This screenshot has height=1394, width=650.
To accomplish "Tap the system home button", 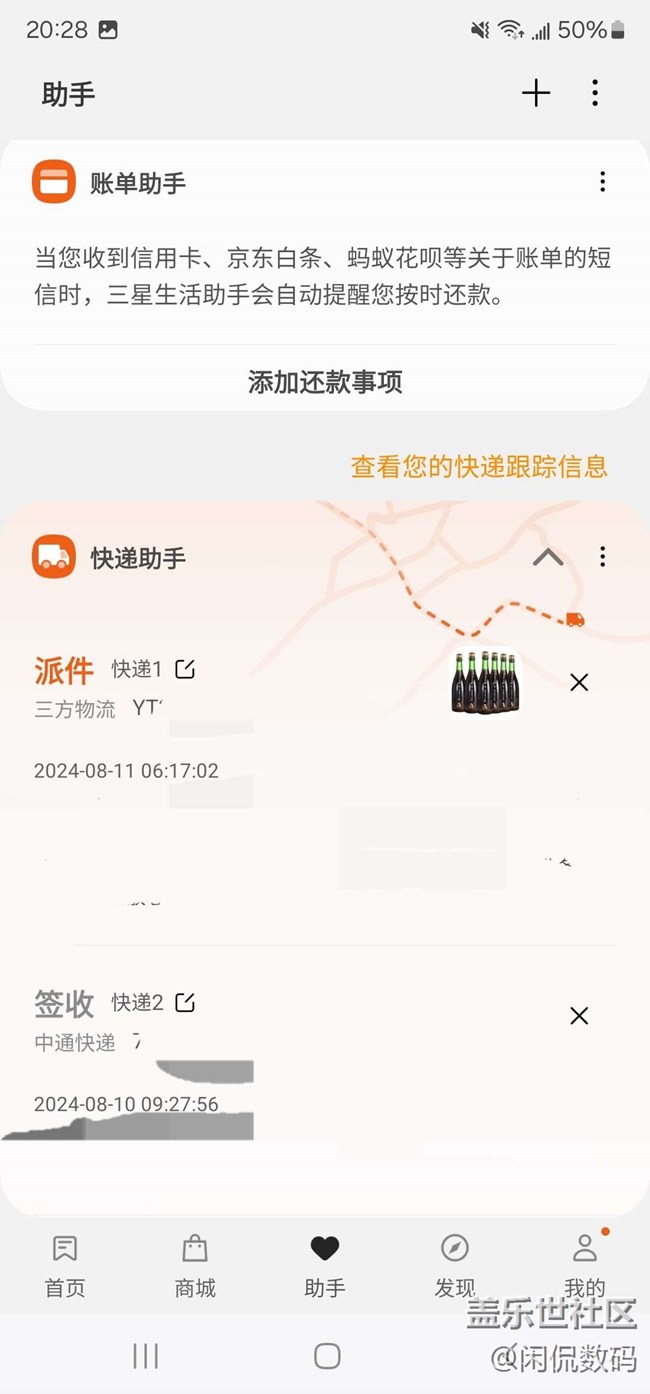I will [327, 1356].
